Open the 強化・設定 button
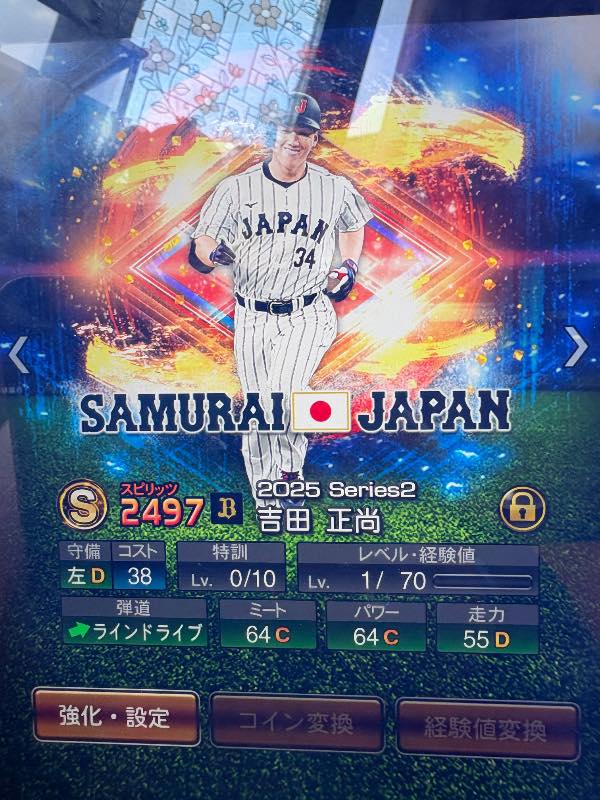The height and width of the screenshot is (800, 600). (114, 717)
